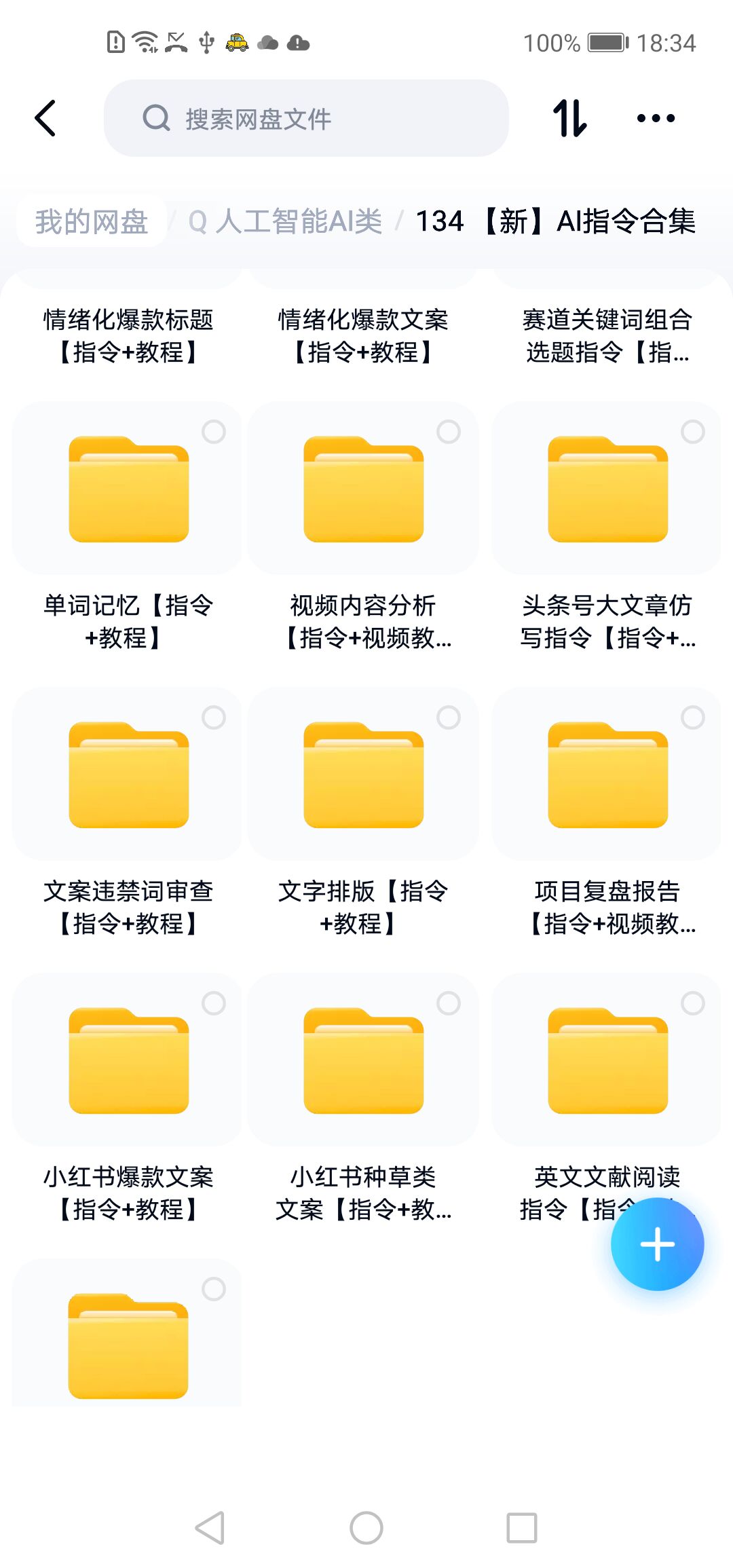Open the 单词记忆 folder
Image resolution: width=733 pixels, height=1568 pixels.
(128, 490)
